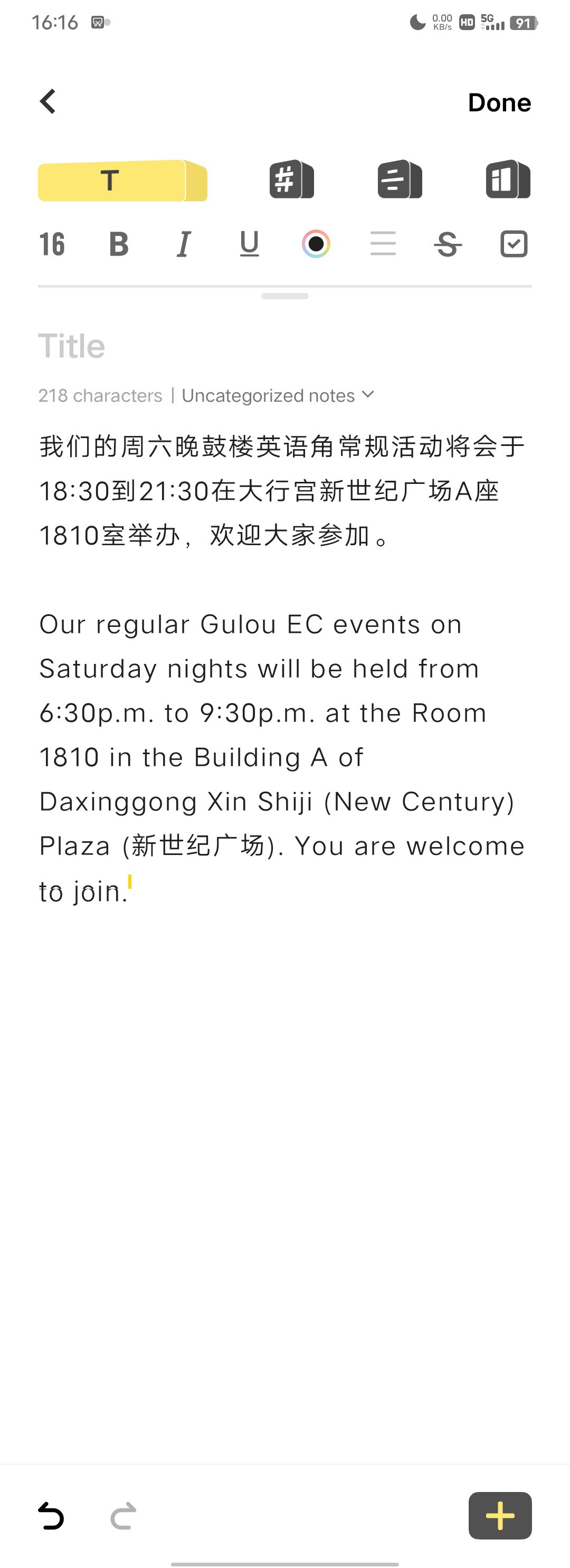Image resolution: width=570 pixels, height=1568 pixels.
Task: Switch to the template panel tab
Action: (x=507, y=179)
